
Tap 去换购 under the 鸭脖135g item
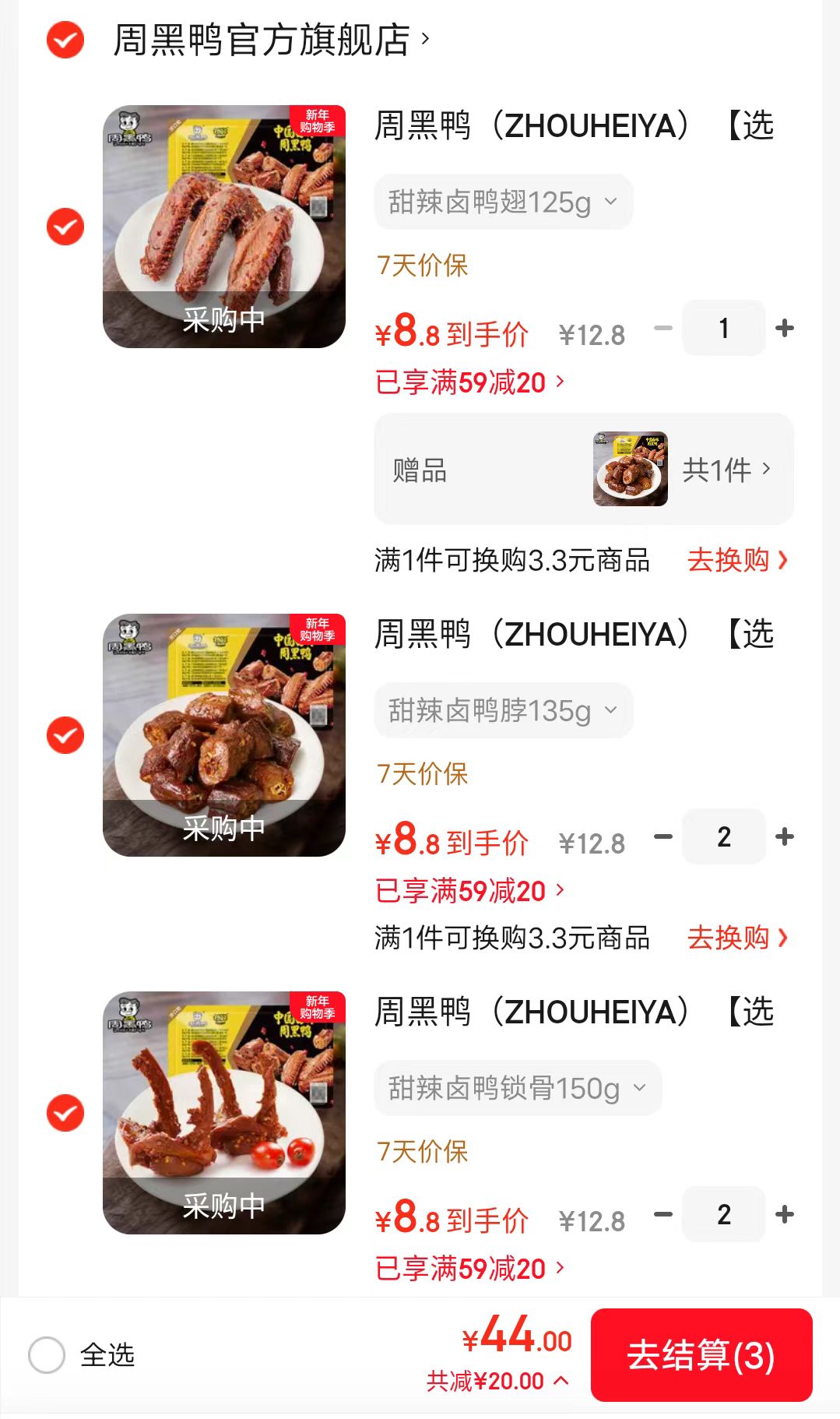[736, 938]
